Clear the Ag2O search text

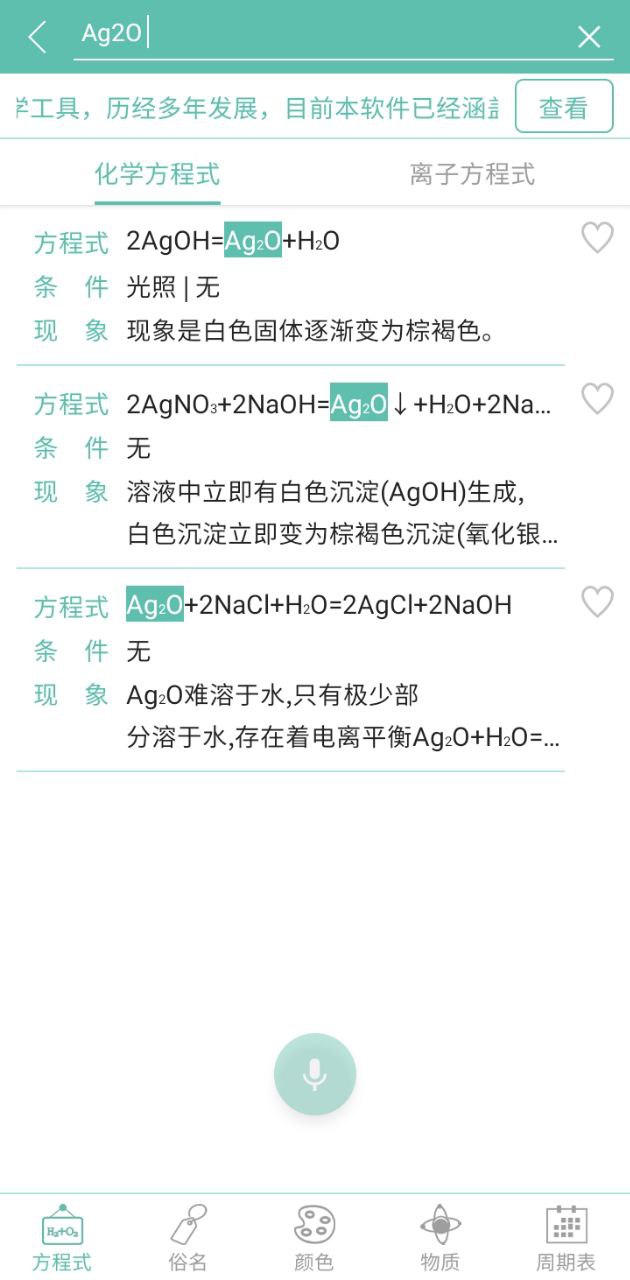point(589,37)
